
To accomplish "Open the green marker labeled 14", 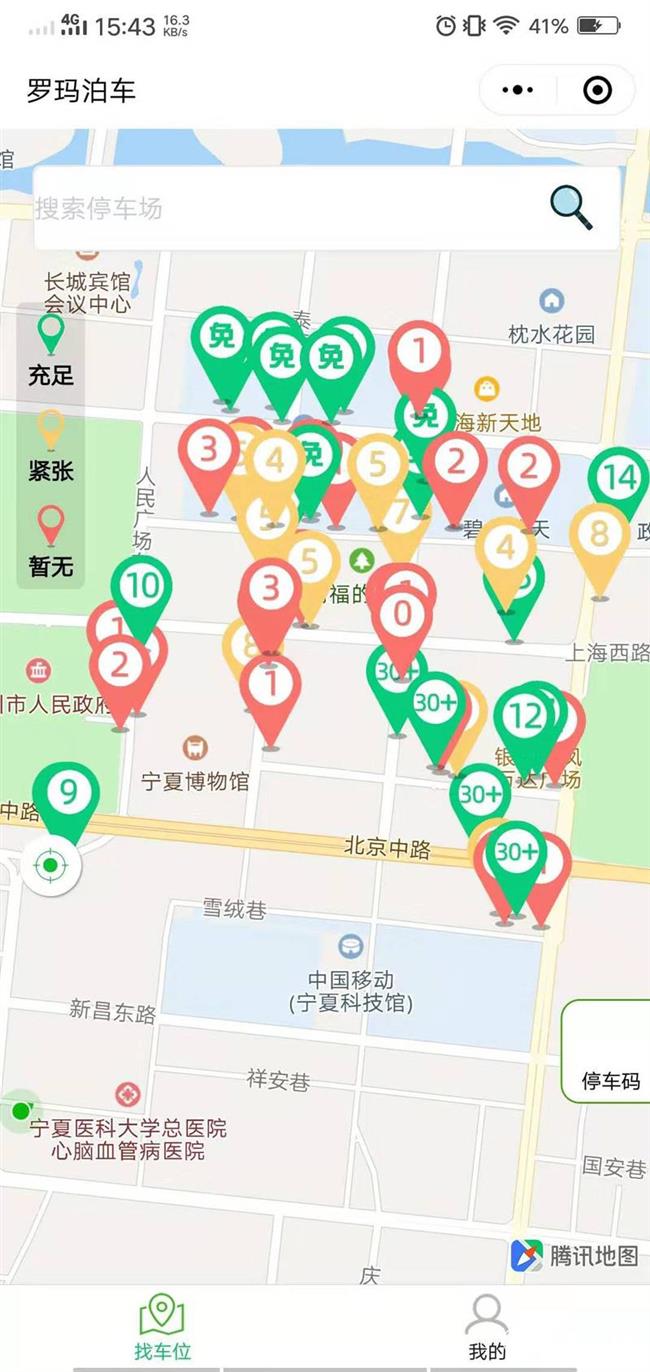I will pyautogui.click(x=619, y=479).
